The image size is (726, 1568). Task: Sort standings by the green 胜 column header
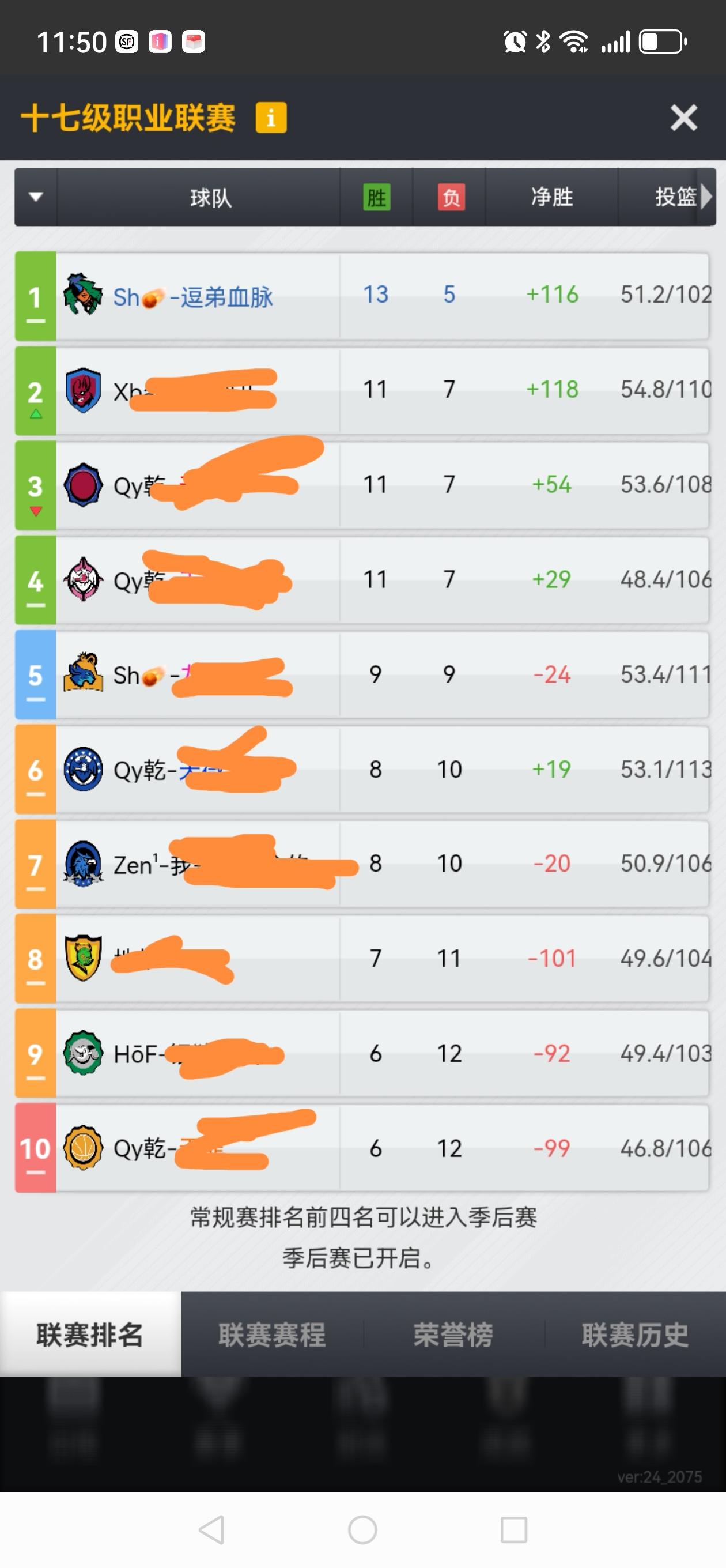click(x=376, y=197)
